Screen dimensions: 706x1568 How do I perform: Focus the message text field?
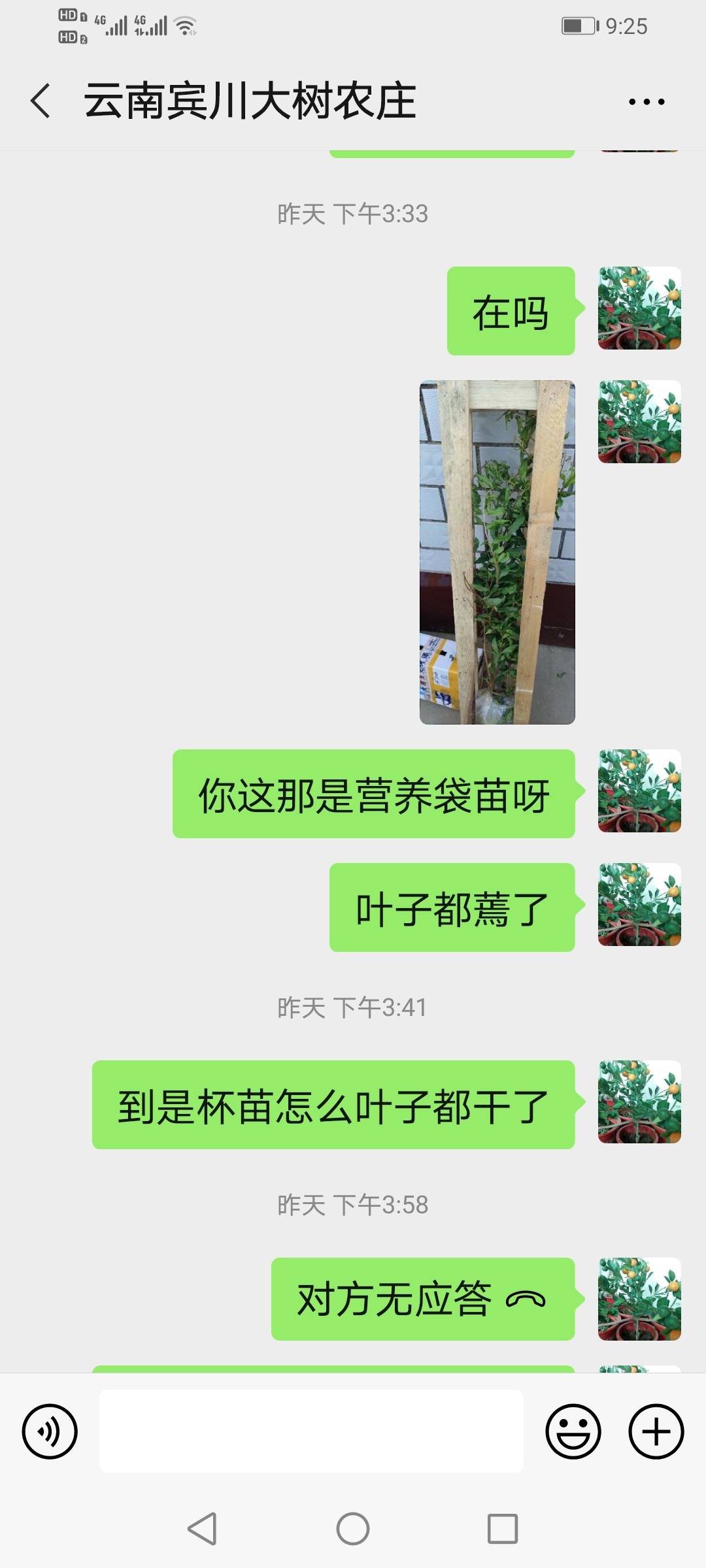coord(311,1431)
